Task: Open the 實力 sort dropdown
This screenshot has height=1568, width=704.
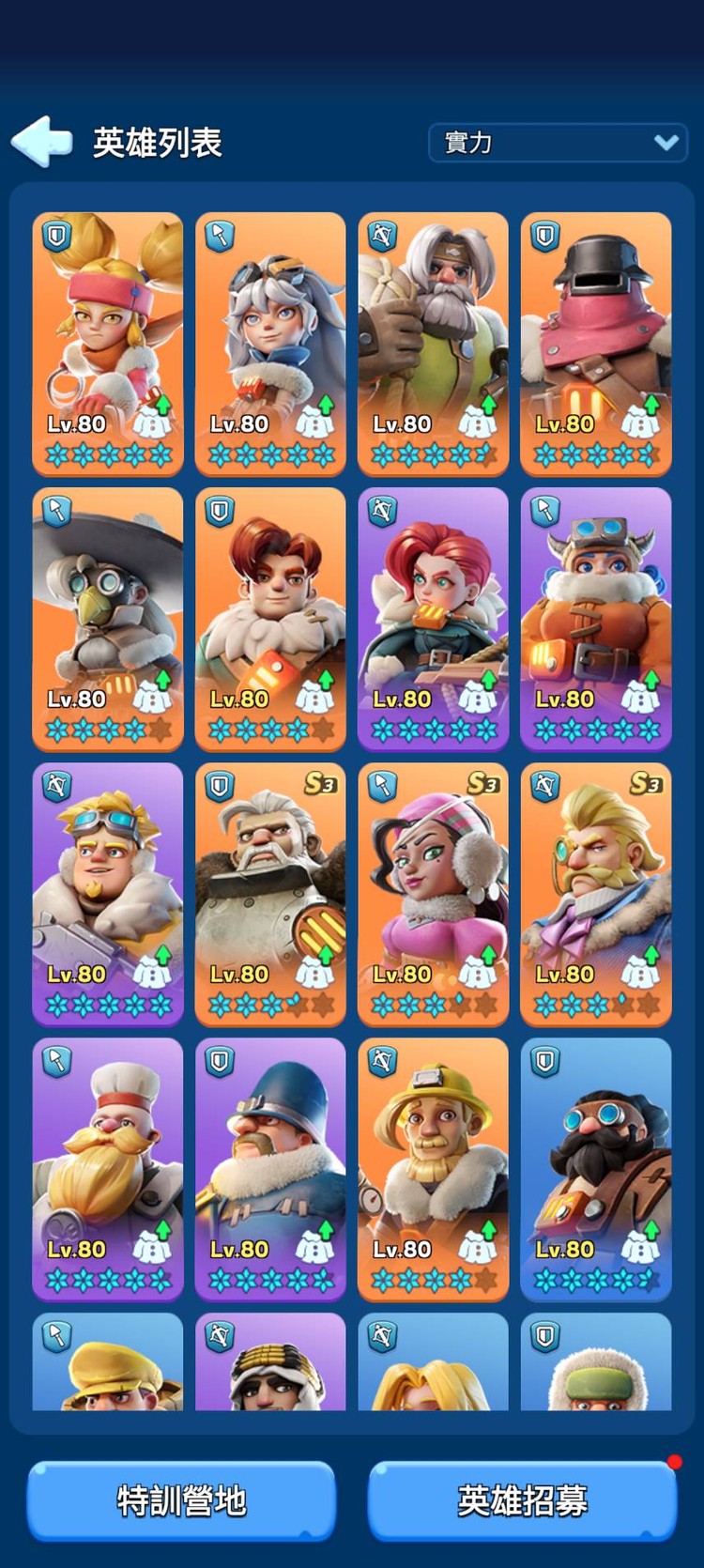Action: point(559,143)
